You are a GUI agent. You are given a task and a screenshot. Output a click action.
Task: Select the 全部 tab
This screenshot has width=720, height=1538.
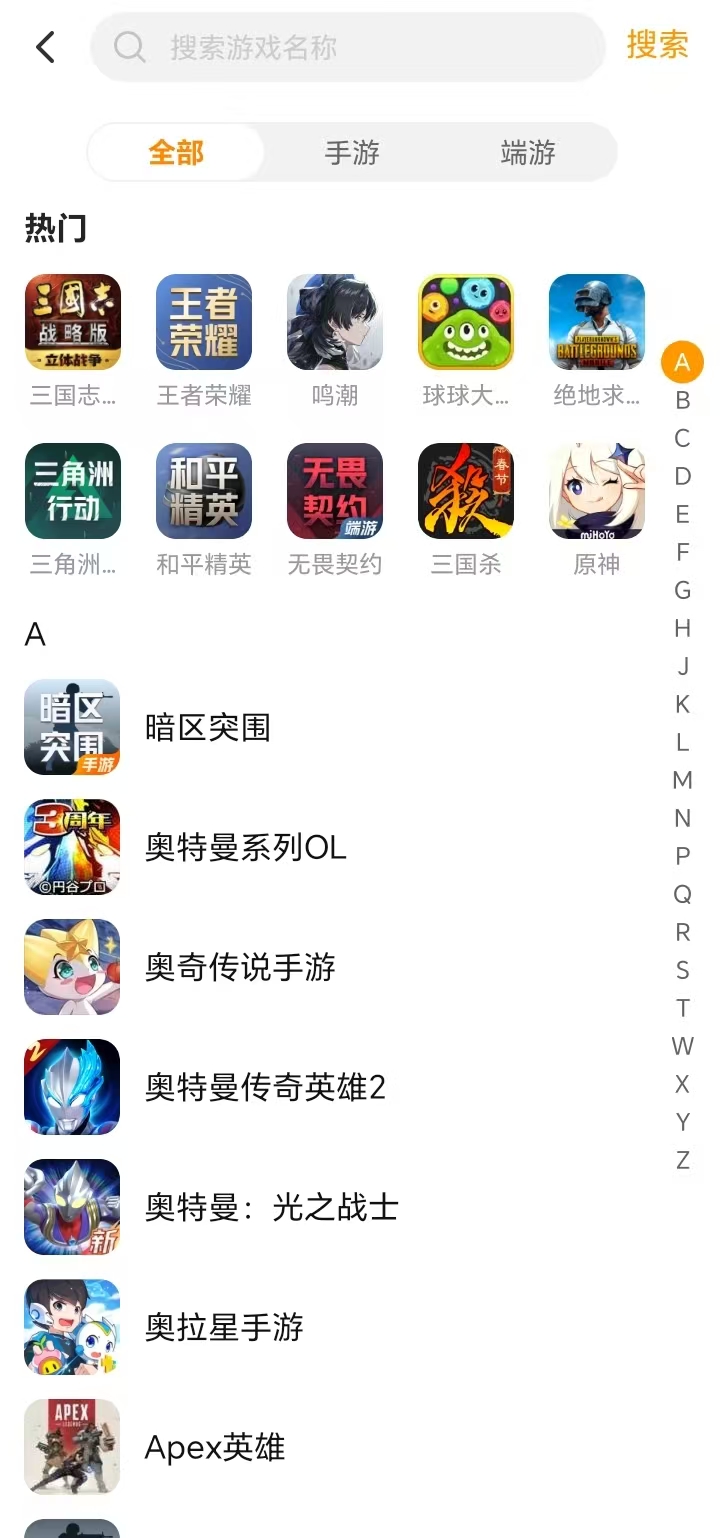176,153
